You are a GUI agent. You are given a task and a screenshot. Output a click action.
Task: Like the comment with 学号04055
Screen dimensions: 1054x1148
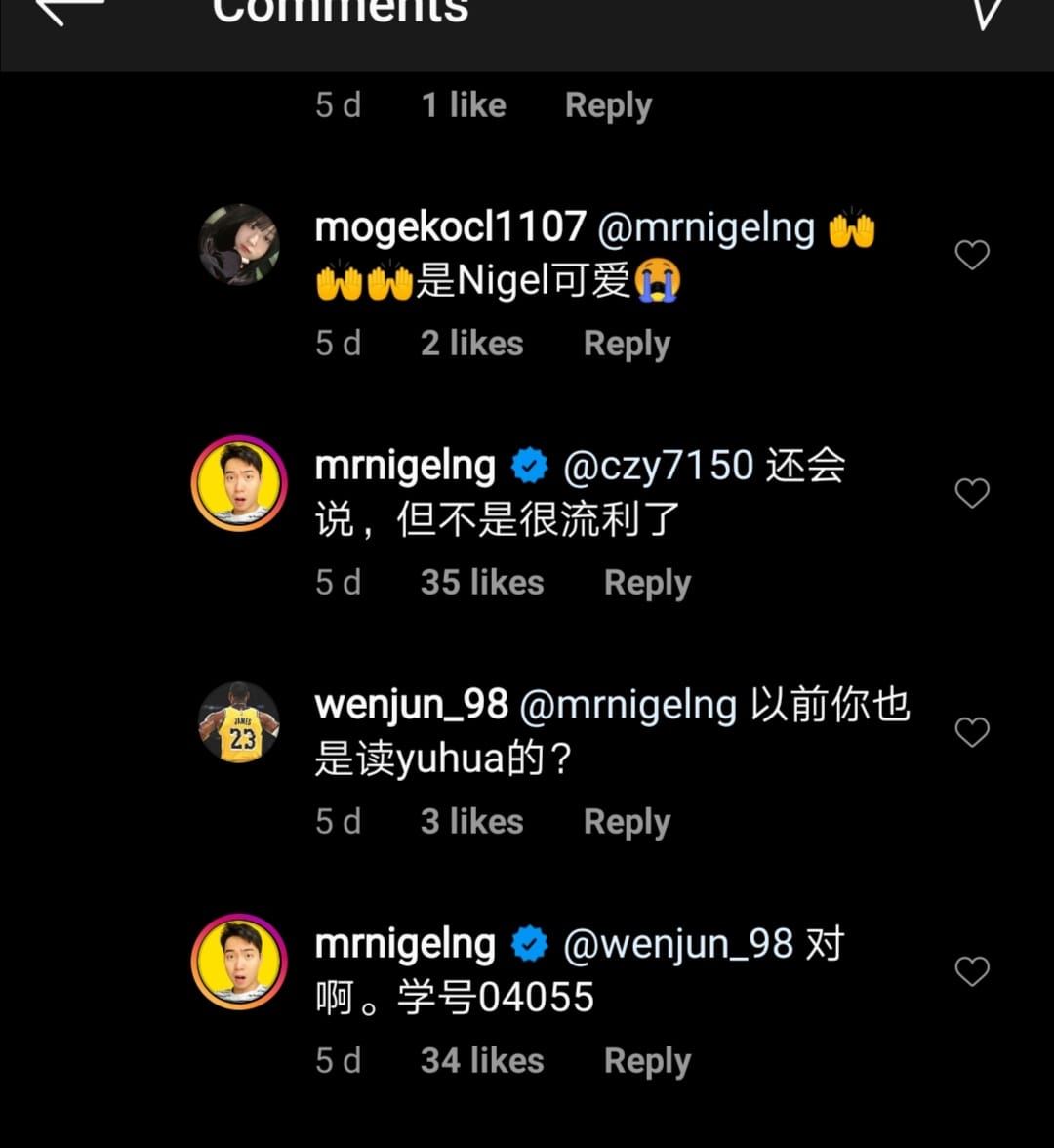(971, 971)
